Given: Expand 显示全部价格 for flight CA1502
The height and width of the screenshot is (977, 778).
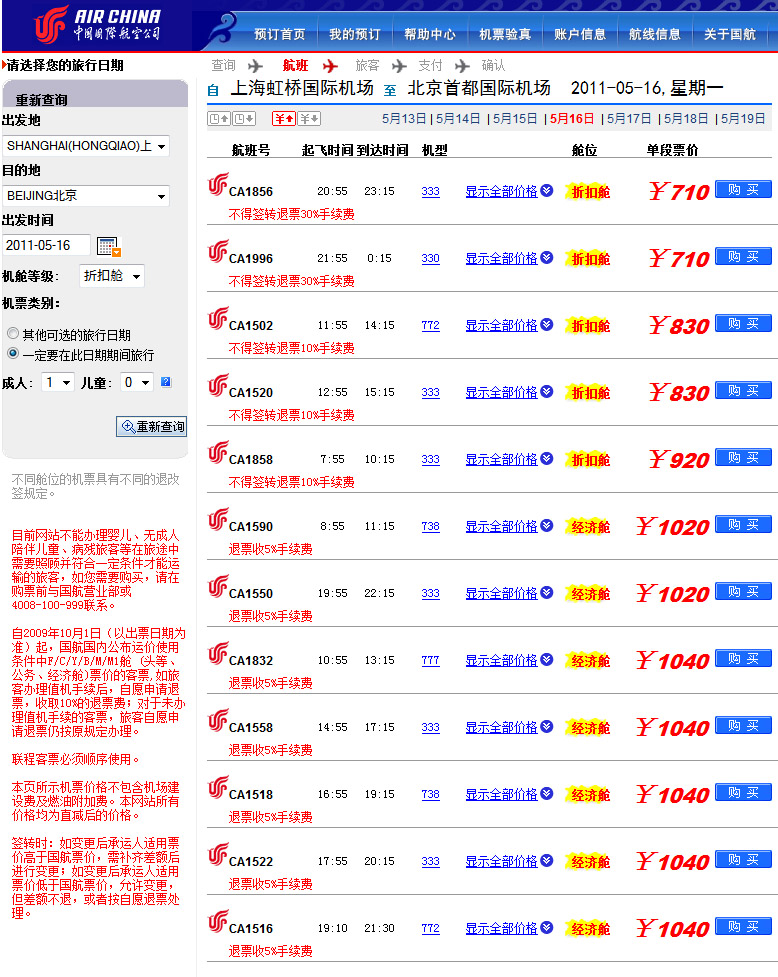Looking at the screenshot, I should click(509, 325).
